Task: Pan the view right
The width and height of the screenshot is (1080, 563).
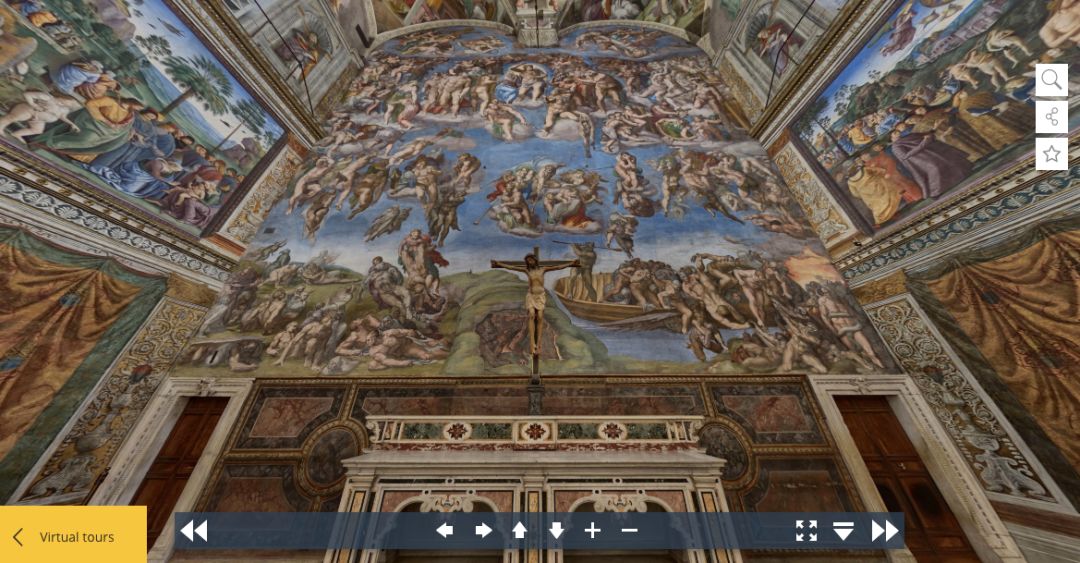Action: coord(483,531)
